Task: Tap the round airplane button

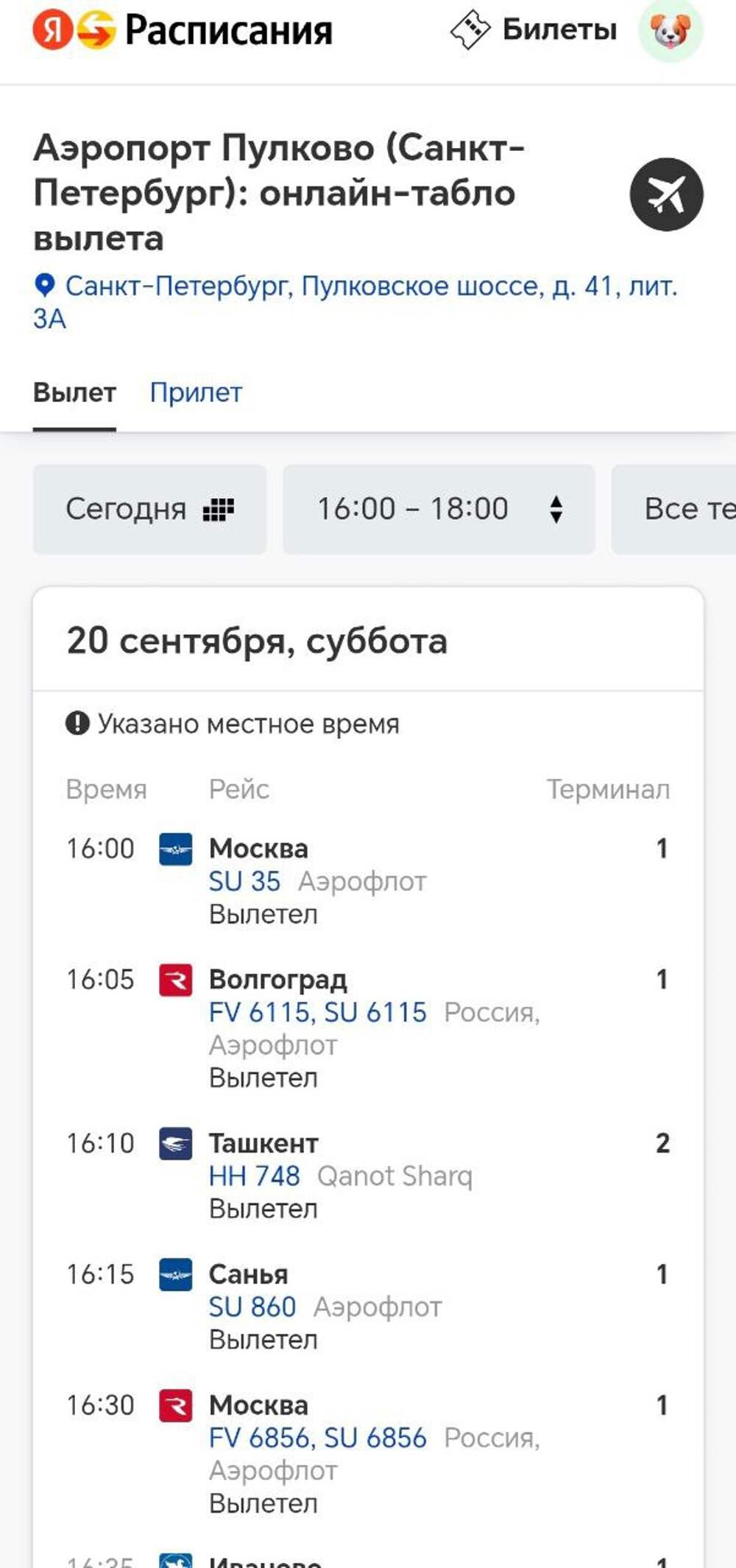Action: pyautogui.click(x=666, y=194)
